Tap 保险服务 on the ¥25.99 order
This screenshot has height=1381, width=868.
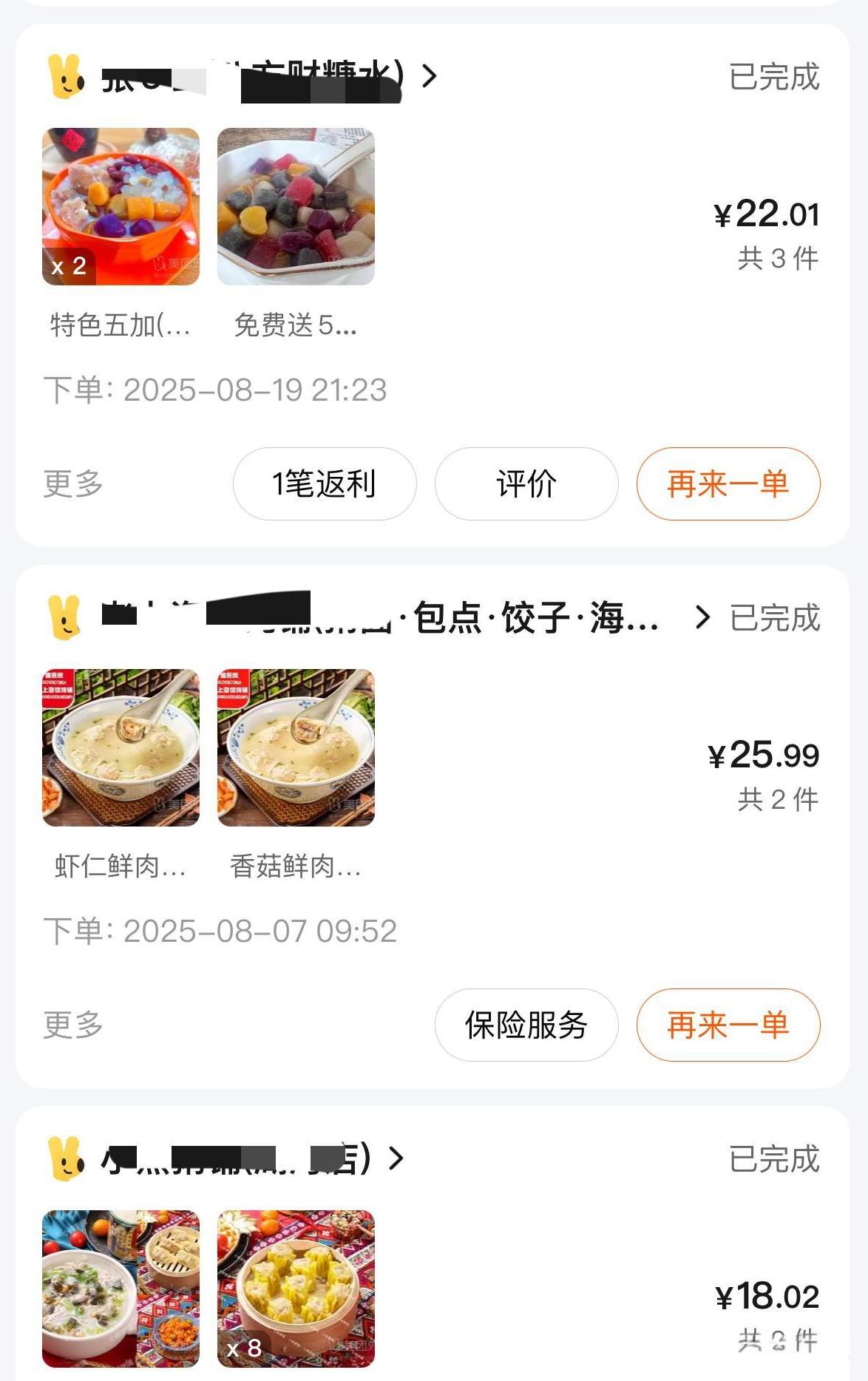tap(526, 1025)
